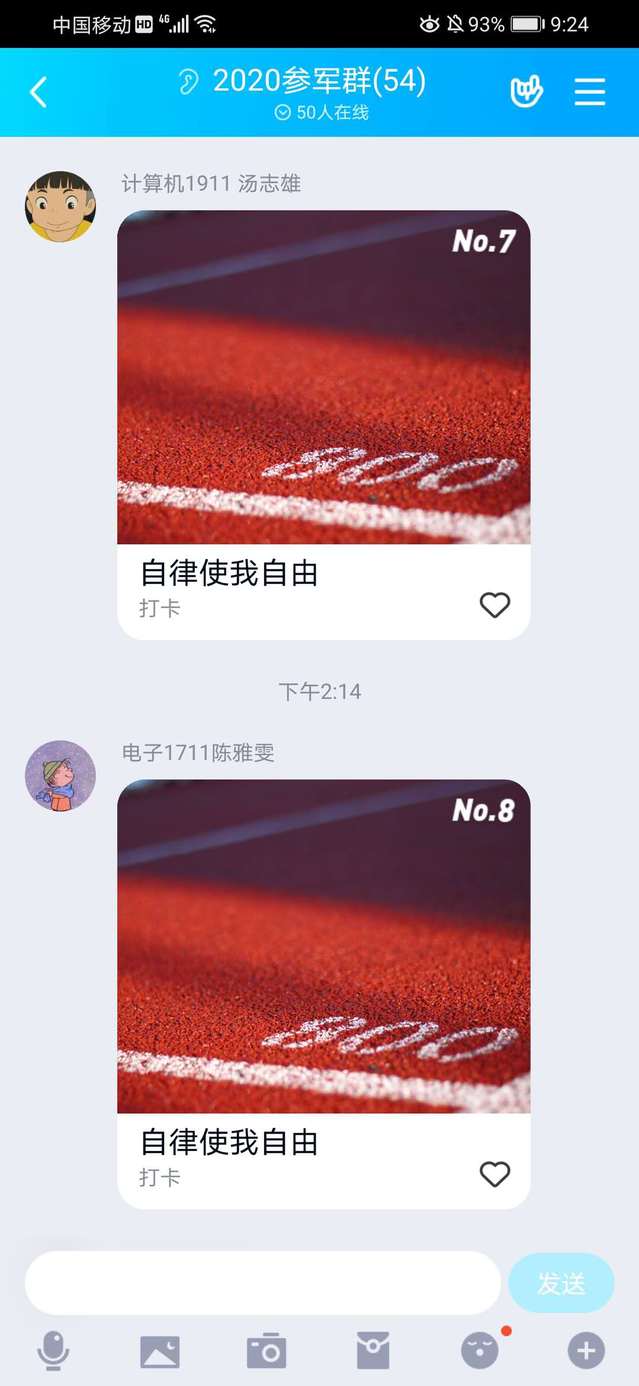Screen dimensions: 639x1386
Task: Focus the message input field
Action: tap(262, 1283)
